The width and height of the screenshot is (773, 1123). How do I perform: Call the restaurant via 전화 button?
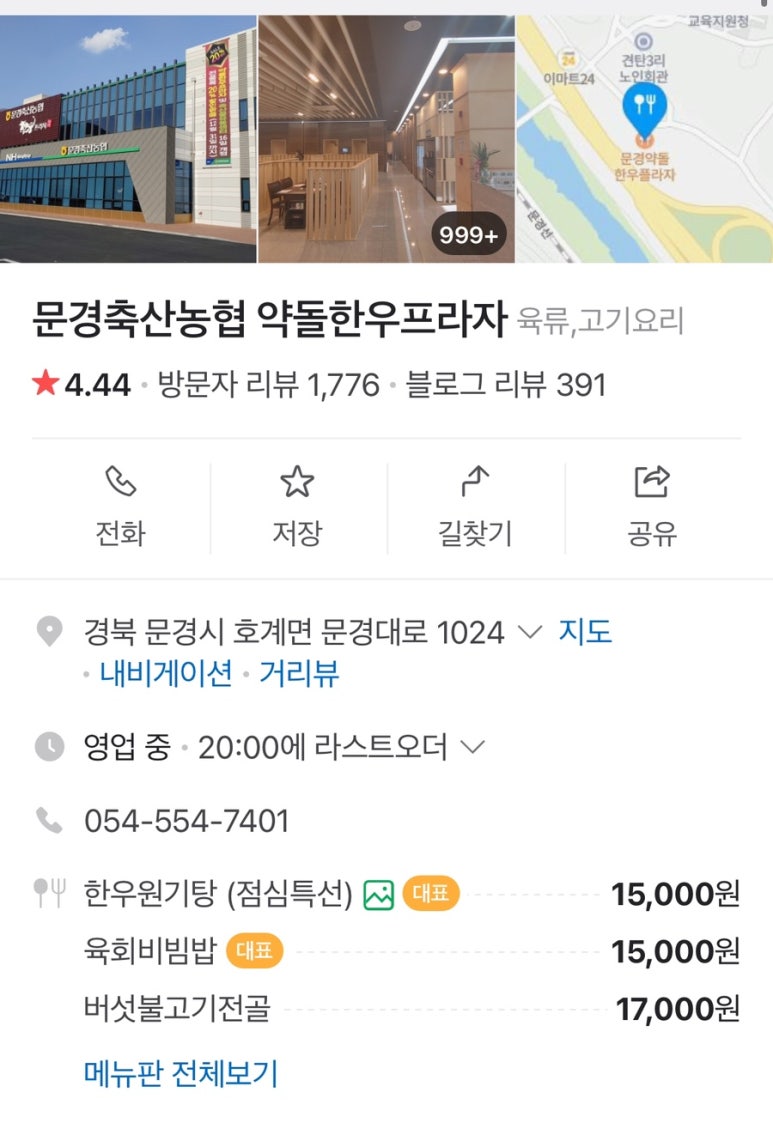click(x=120, y=508)
